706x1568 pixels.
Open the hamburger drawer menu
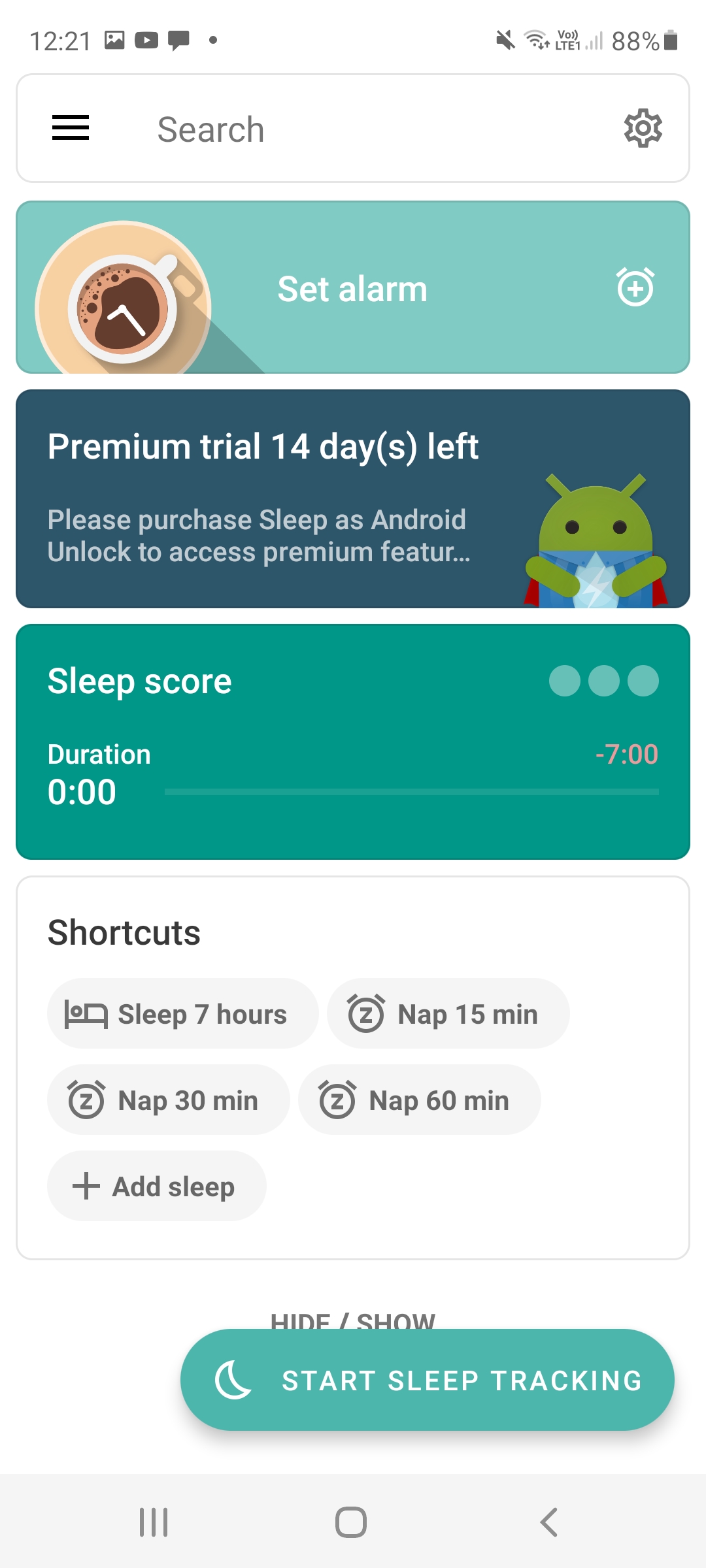[x=71, y=128]
